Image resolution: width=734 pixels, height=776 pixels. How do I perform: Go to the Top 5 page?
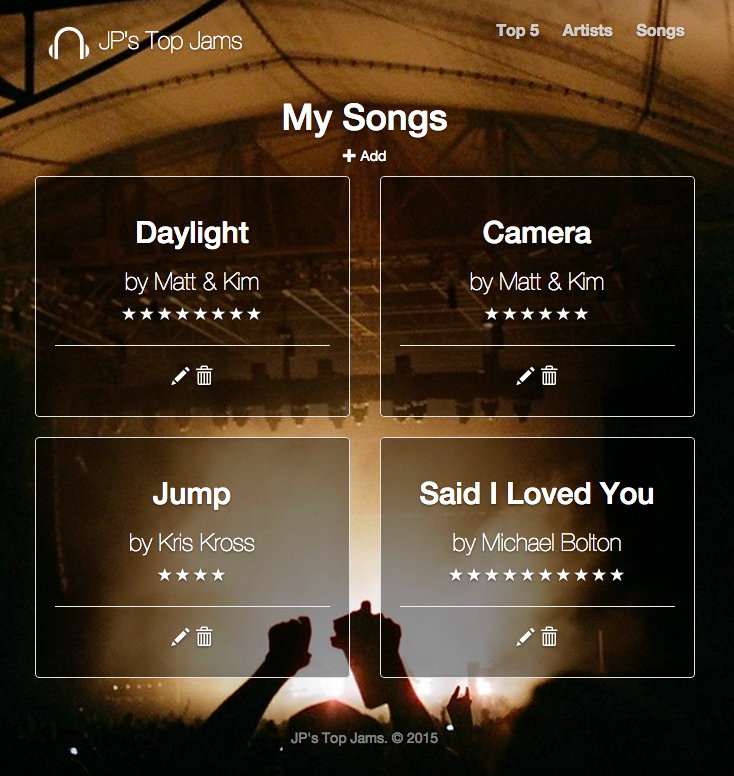click(517, 30)
